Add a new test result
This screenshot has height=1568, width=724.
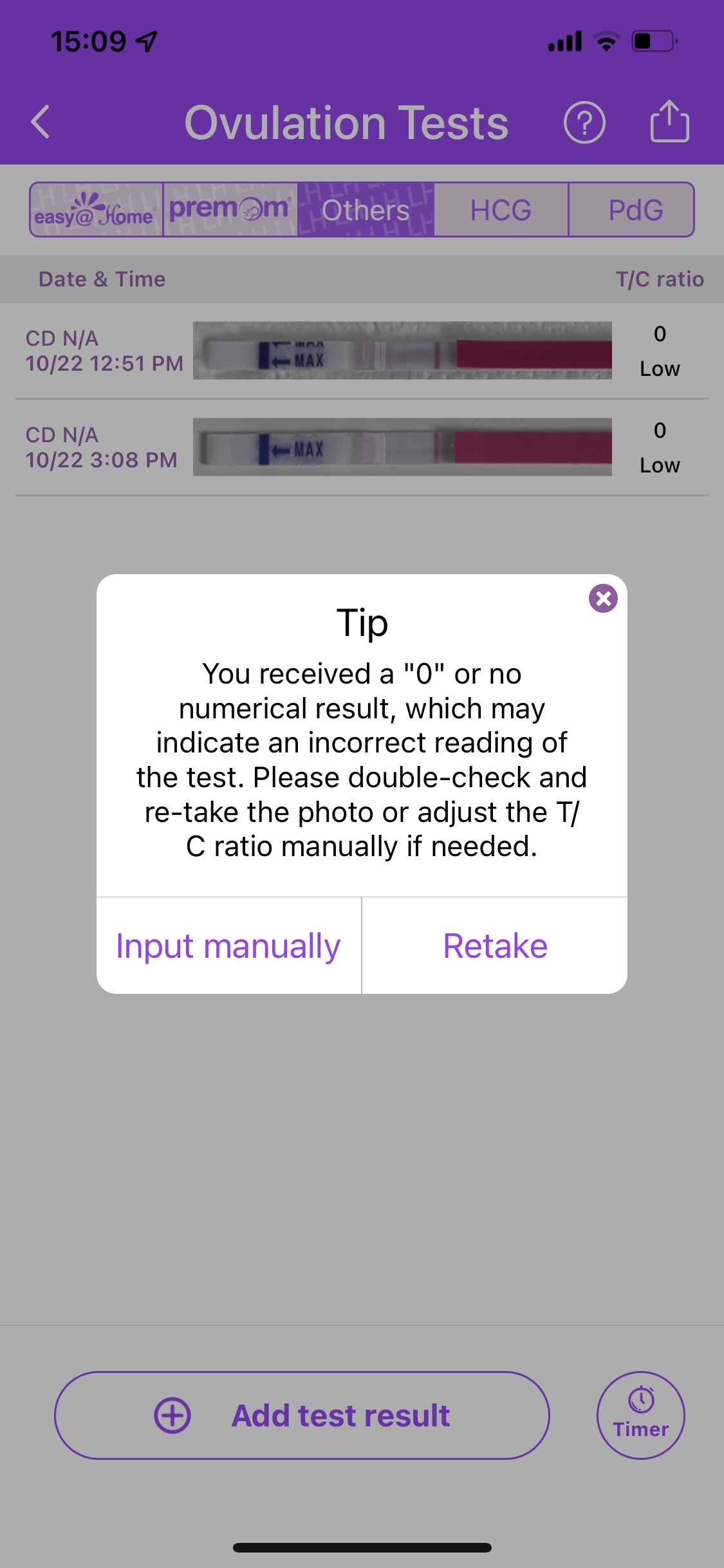click(302, 1415)
